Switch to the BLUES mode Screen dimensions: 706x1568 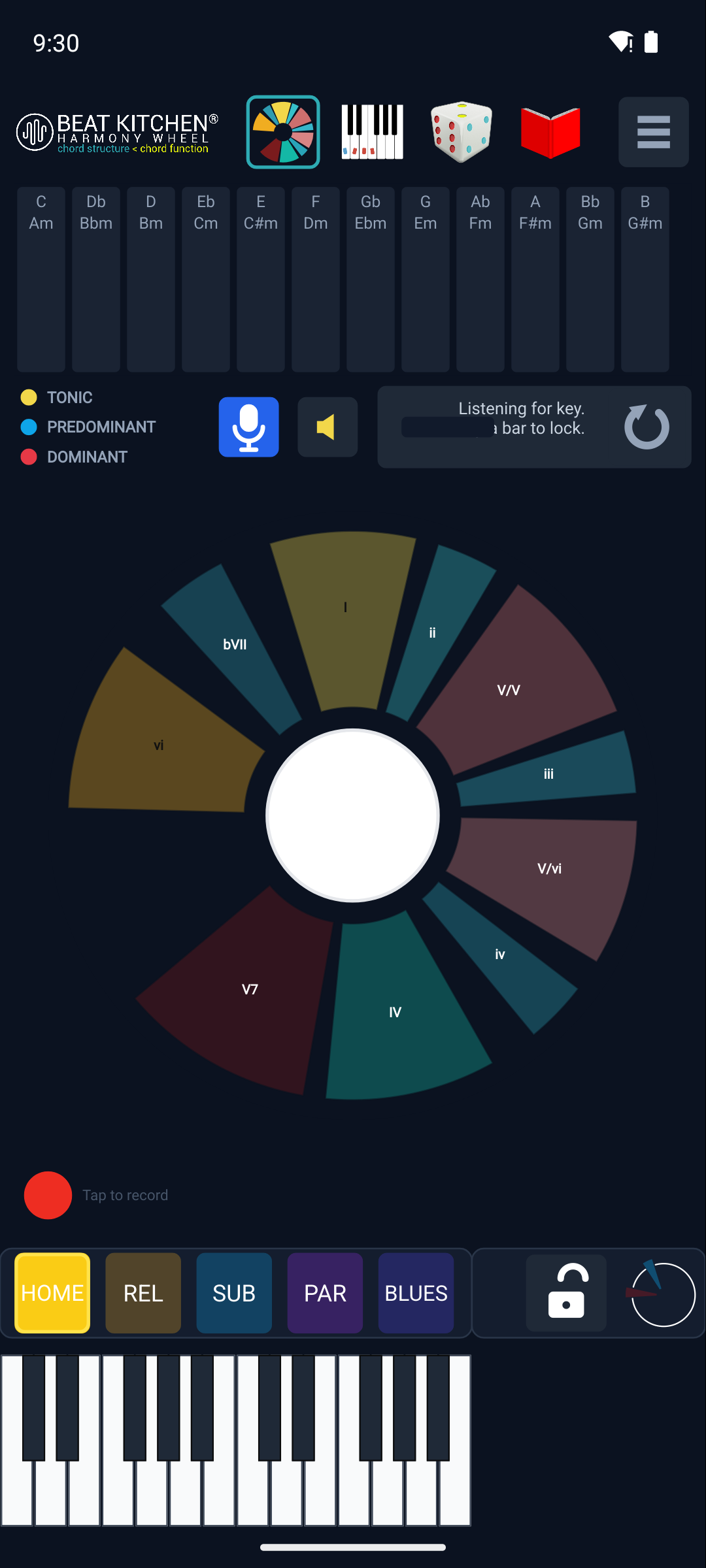pyautogui.click(x=416, y=1293)
